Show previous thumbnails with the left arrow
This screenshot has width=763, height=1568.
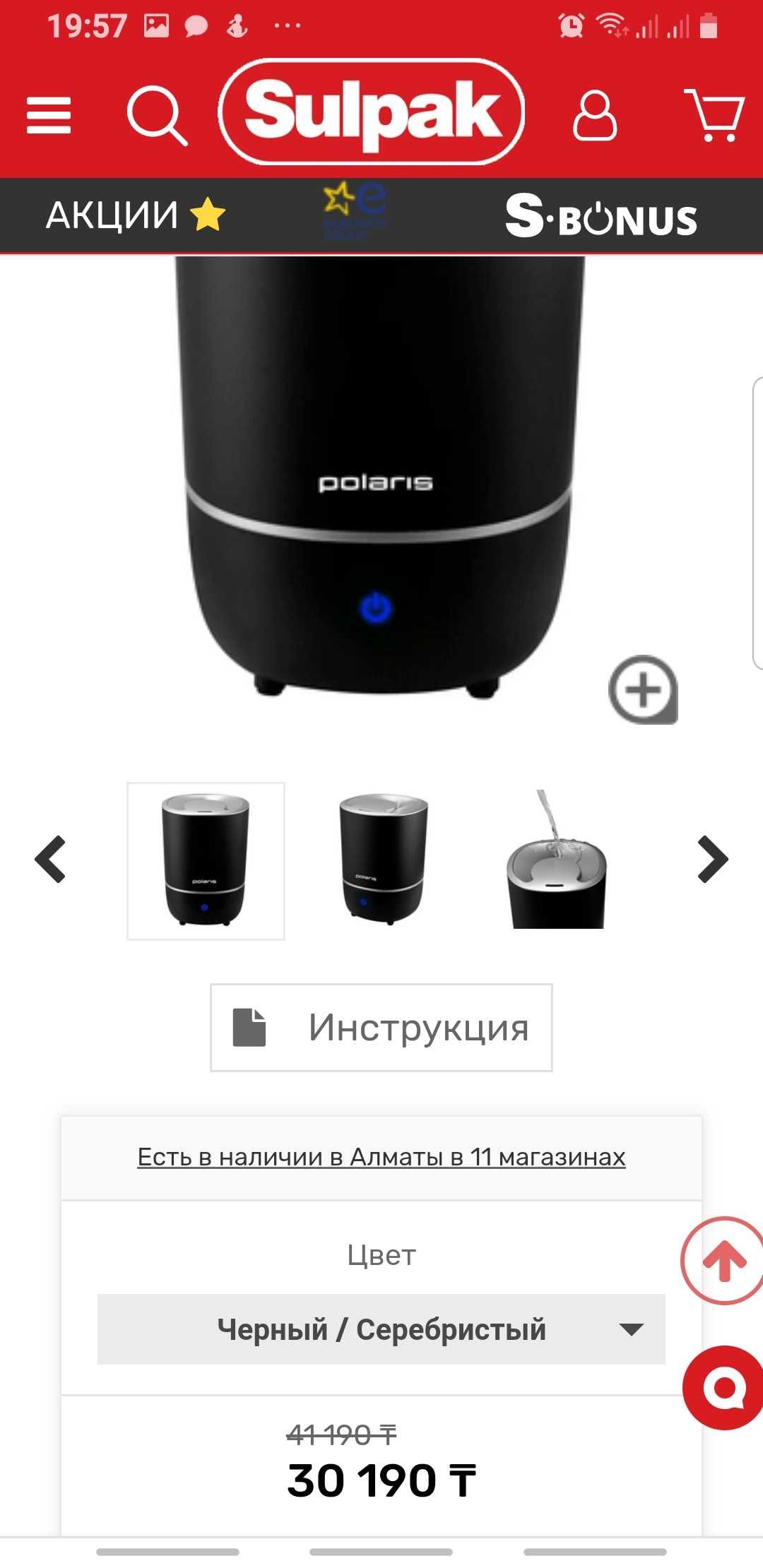point(50,860)
